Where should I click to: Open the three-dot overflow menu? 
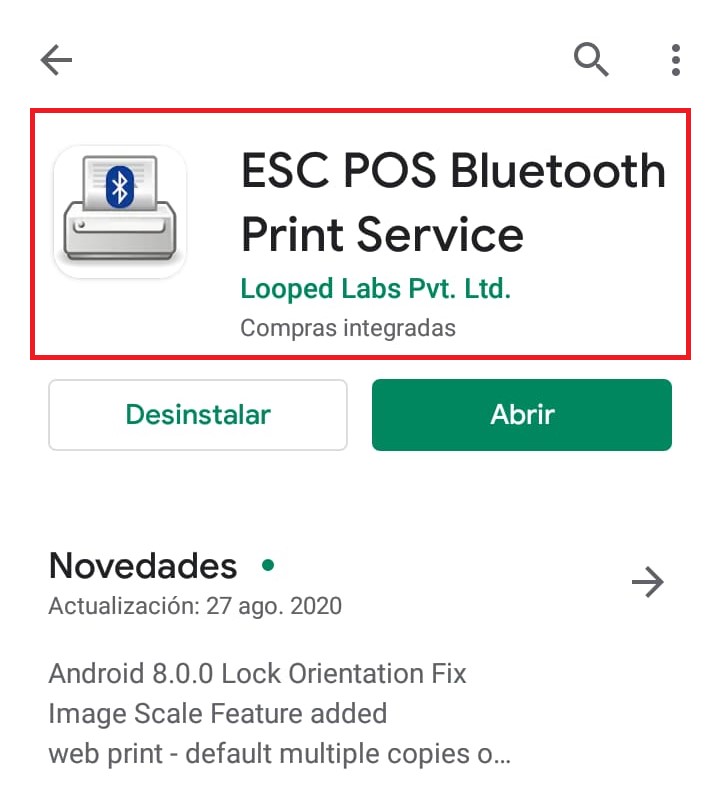pyautogui.click(x=676, y=61)
